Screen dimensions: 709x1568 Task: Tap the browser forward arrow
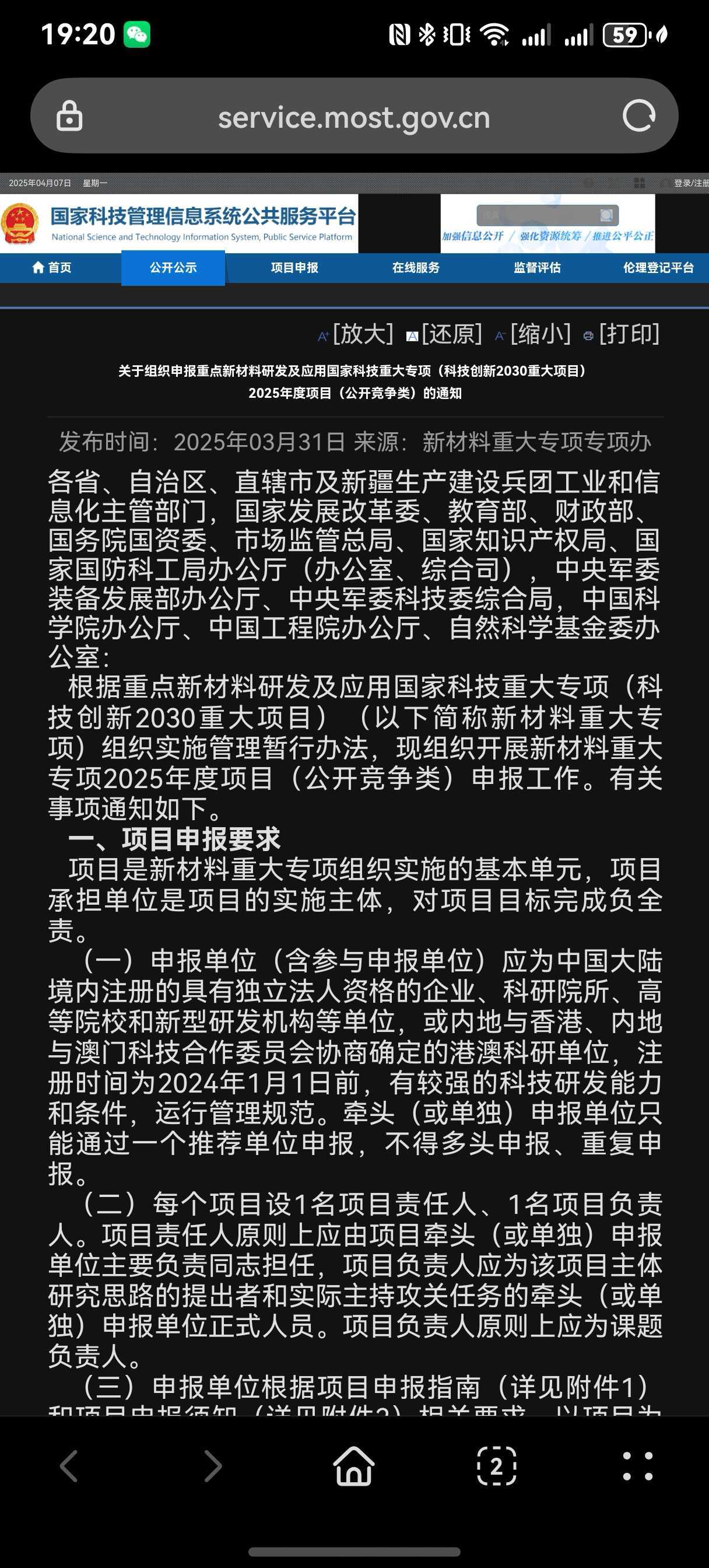point(212,1466)
